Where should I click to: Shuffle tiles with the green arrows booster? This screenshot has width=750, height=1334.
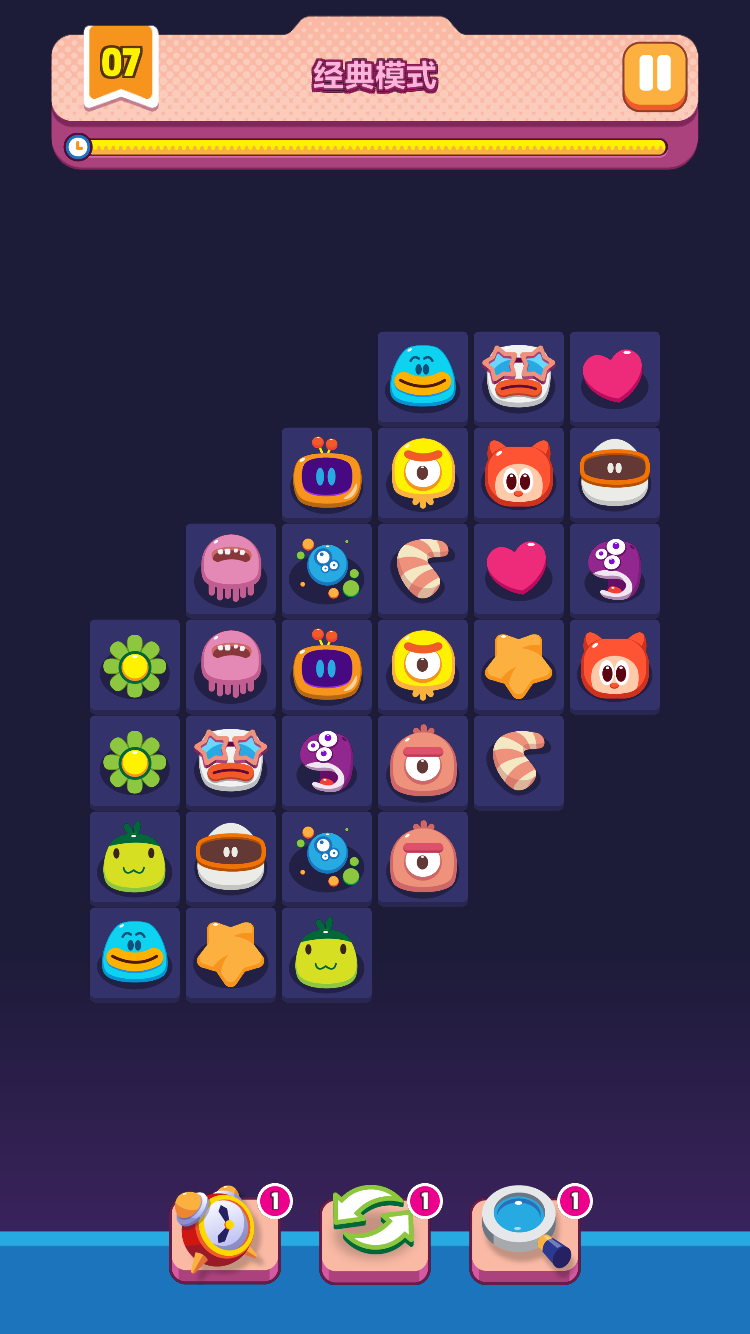tap(374, 1232)
